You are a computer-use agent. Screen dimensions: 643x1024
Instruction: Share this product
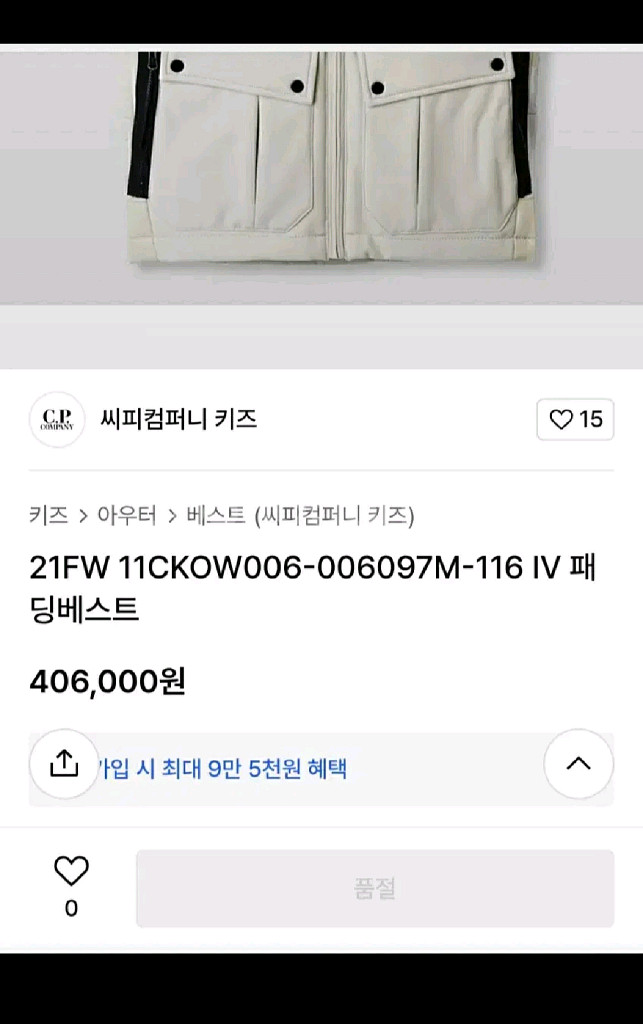pyautogui.click(x=64, y=764)
